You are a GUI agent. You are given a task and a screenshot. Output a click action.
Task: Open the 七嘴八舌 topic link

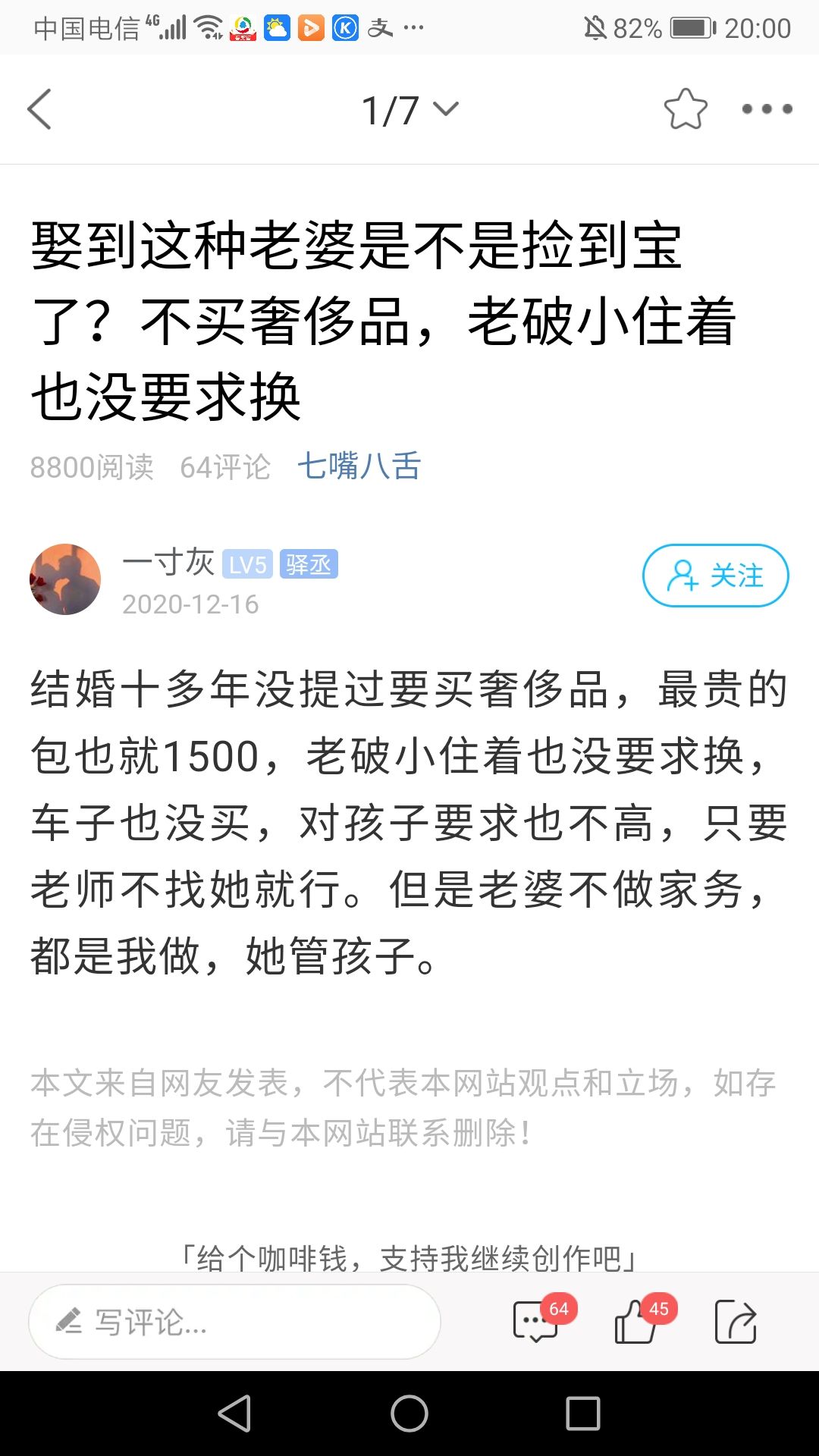coord(359,466)
